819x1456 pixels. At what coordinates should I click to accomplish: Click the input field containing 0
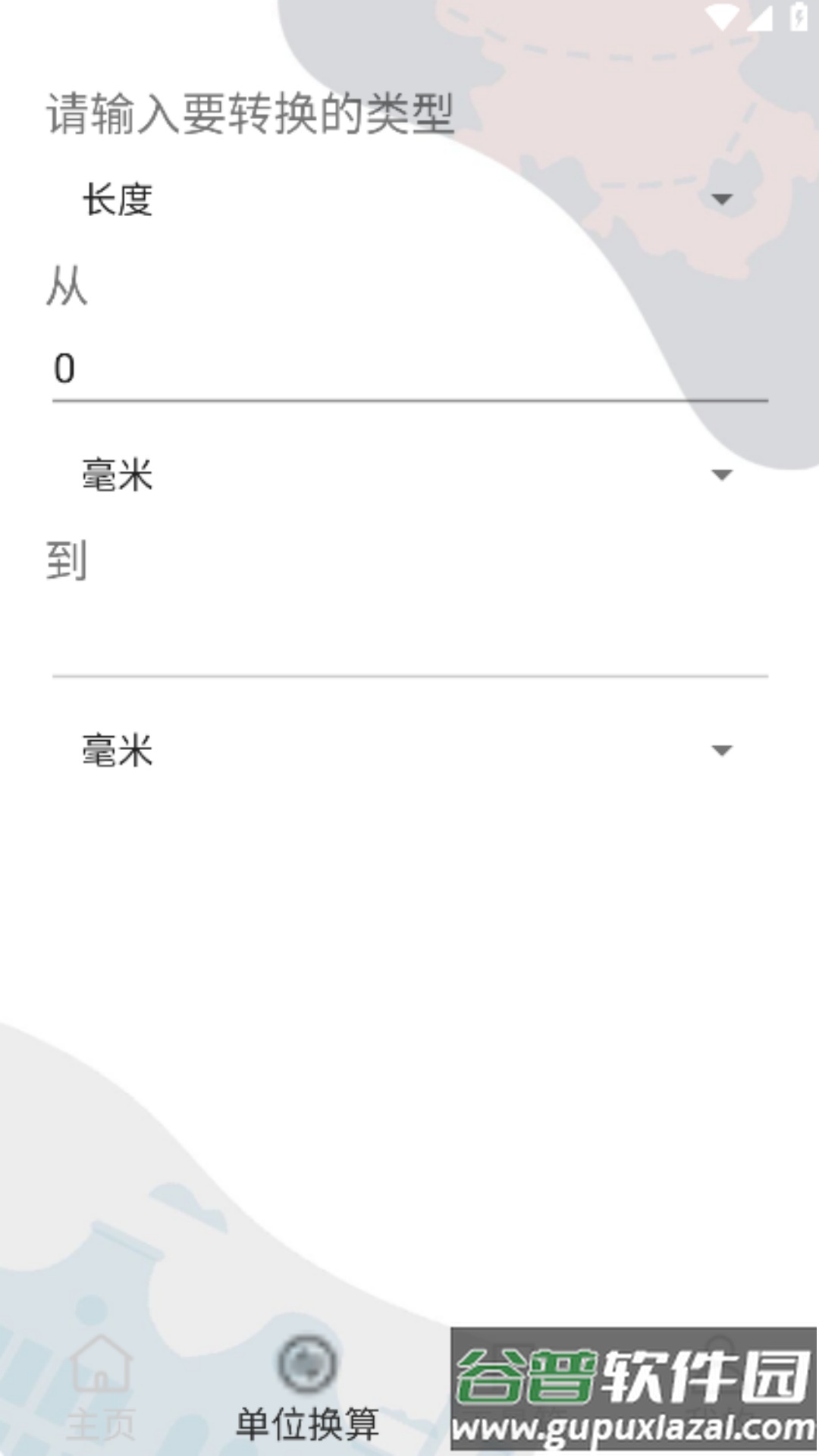coord(303,369)
